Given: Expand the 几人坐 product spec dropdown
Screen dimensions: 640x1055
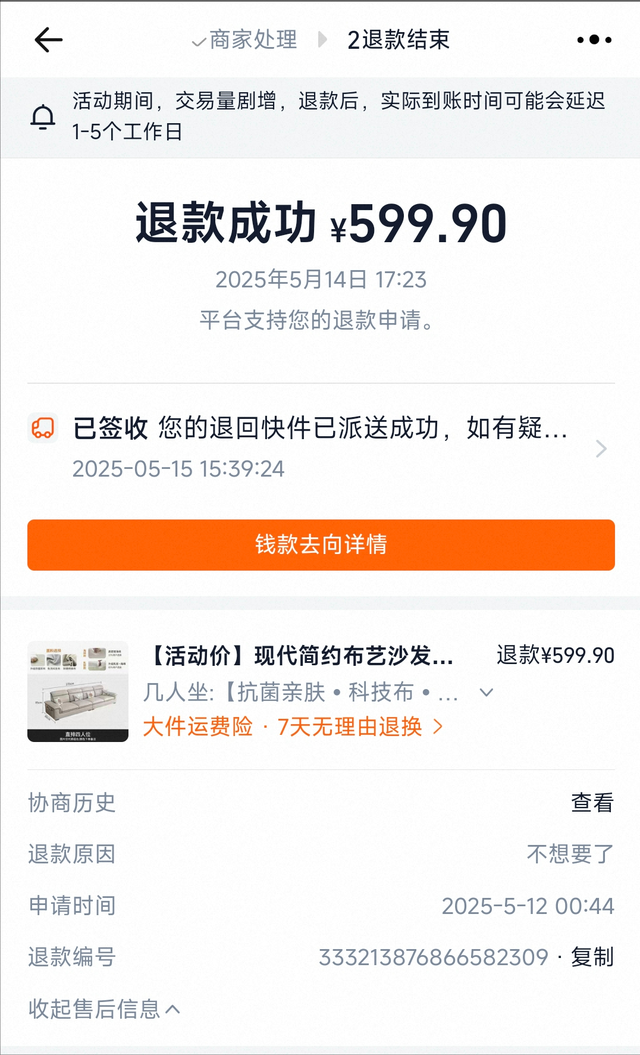Looking at the screenshot, I should click(x=486, y=692).
